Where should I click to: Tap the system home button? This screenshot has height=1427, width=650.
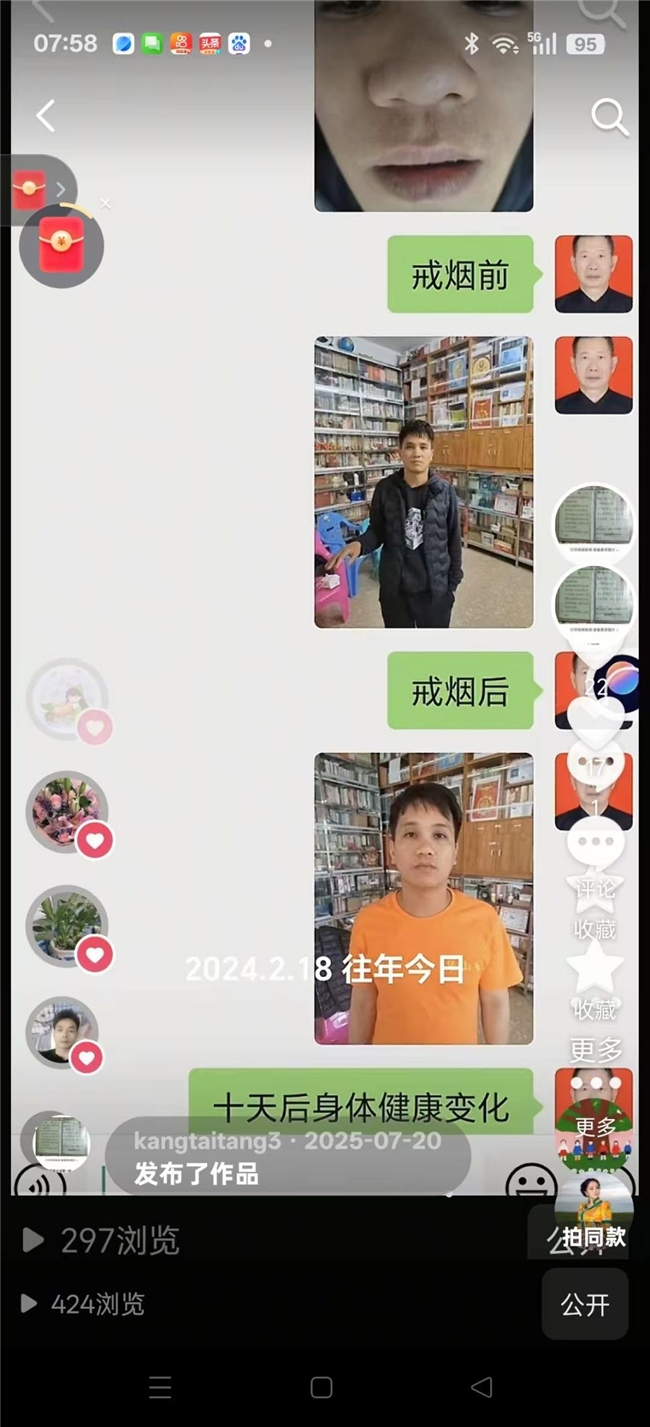pos(322,1387)
